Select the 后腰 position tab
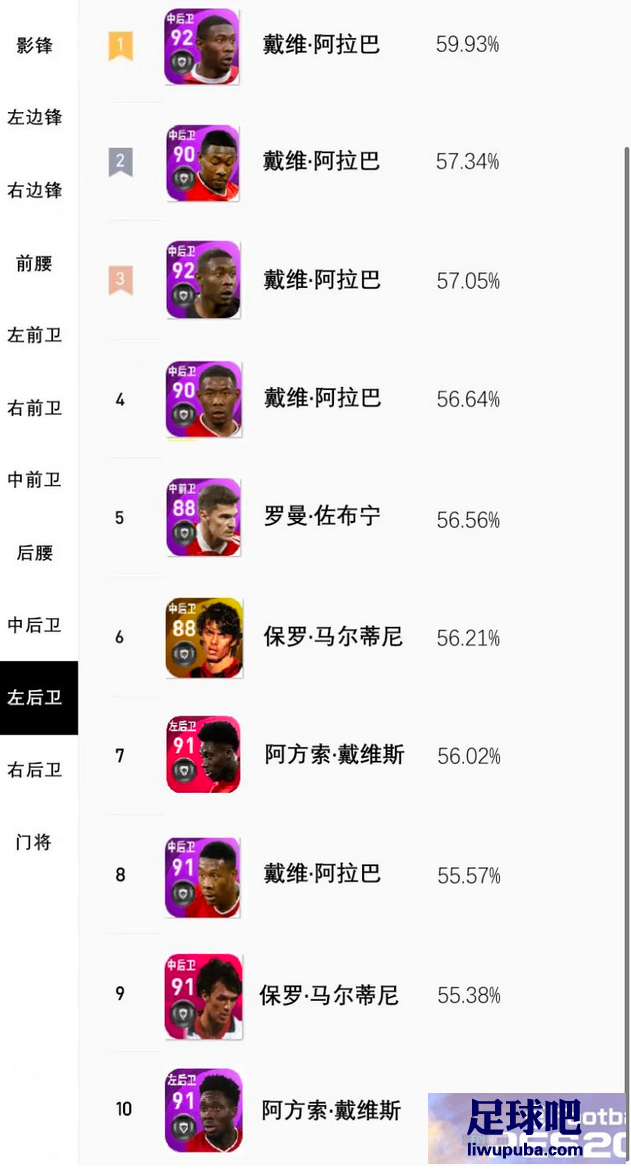Screen dimensions: 631x1169 pos(35,553)
